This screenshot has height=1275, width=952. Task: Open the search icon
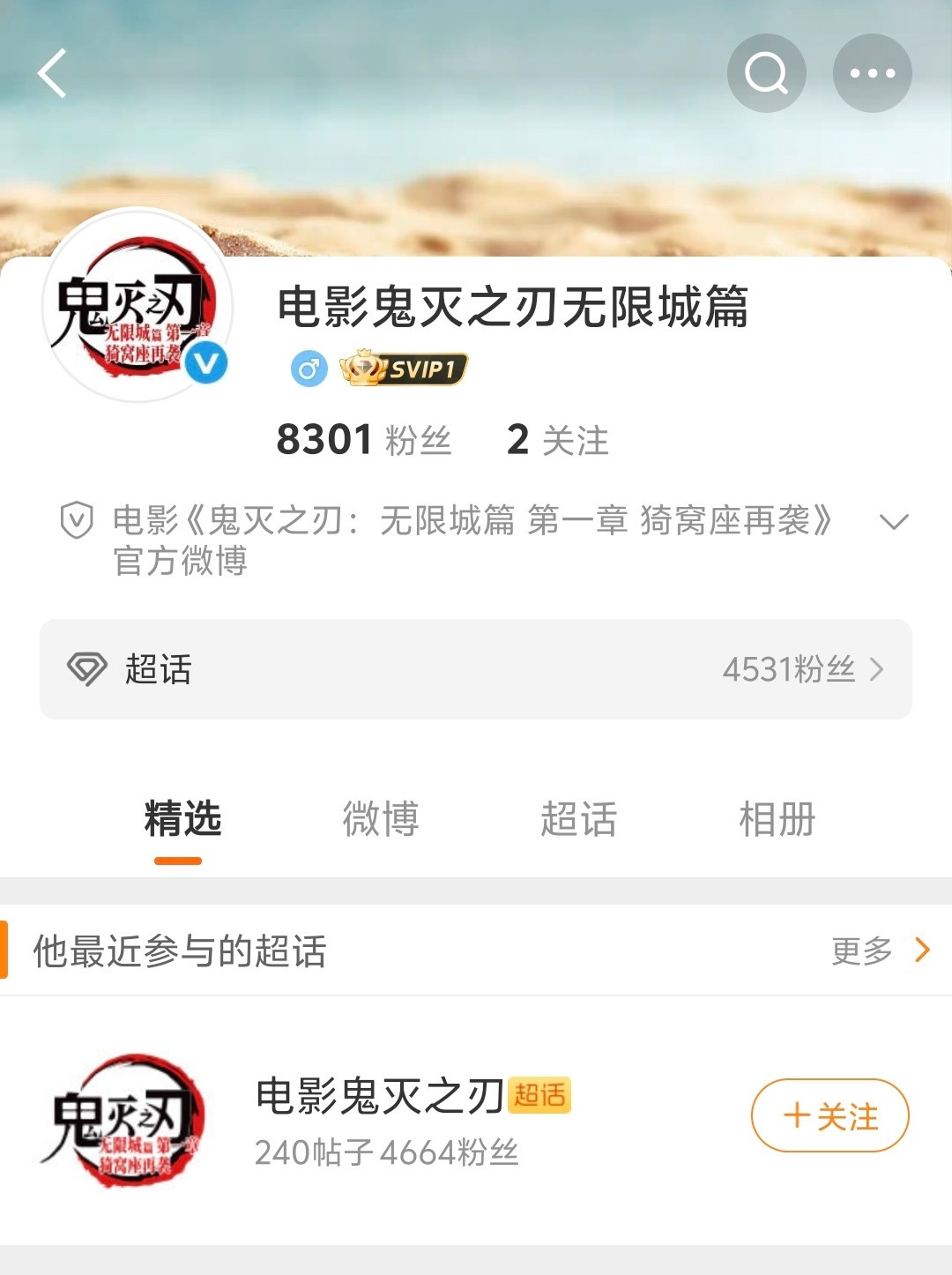coord(766,72)
